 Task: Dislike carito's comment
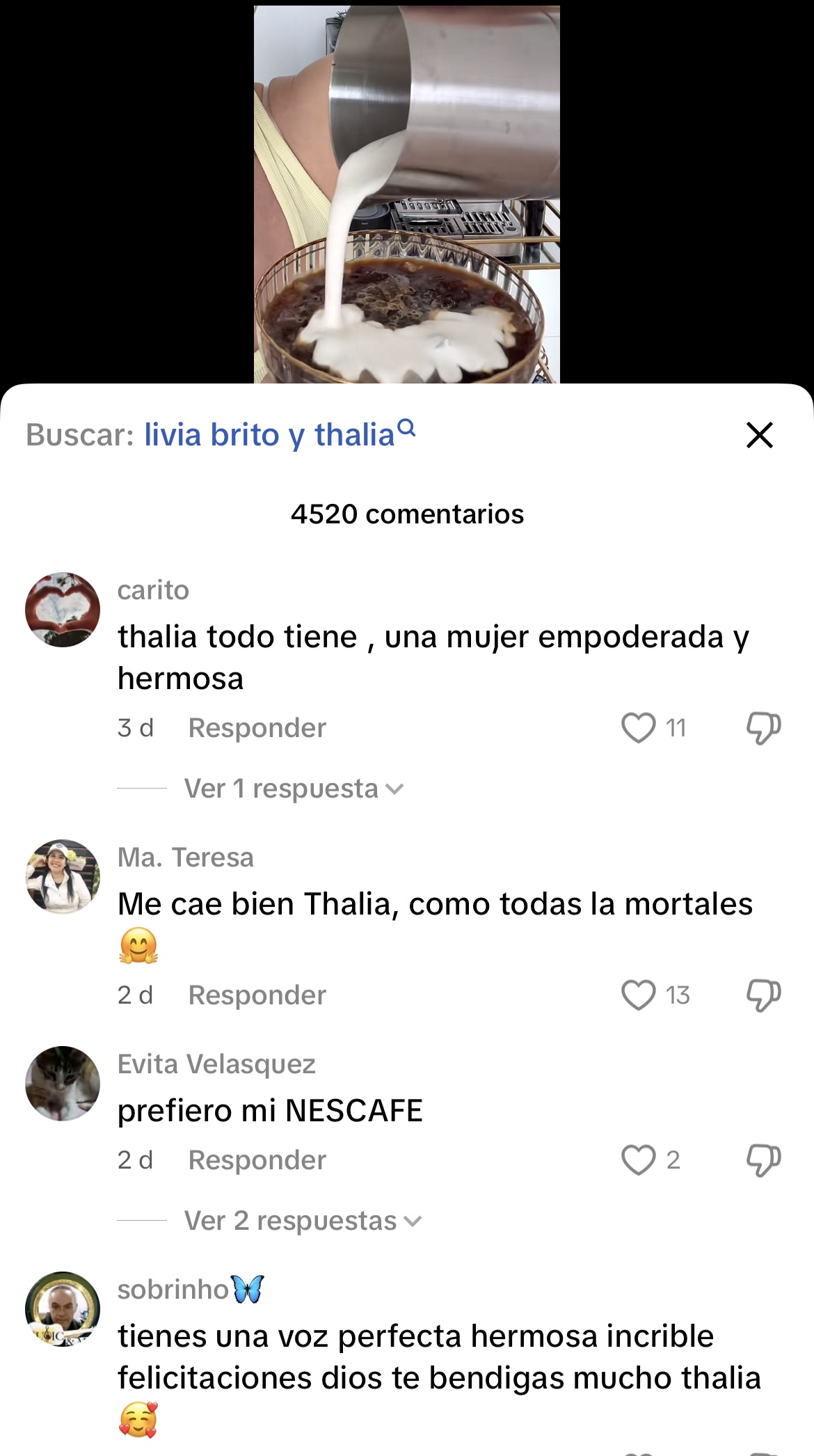[763, 728]
